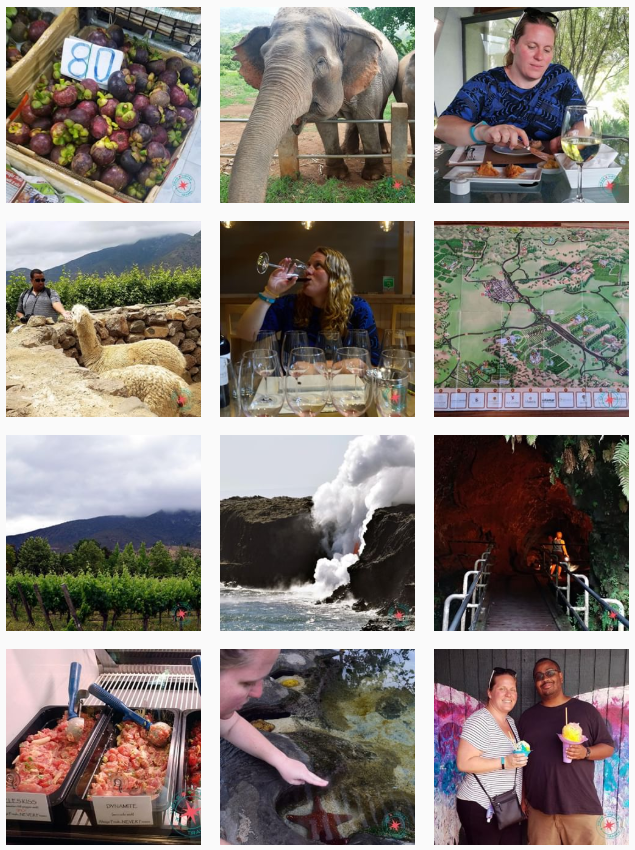
Task: View the lava steam ocean photo
Action: 317,533
